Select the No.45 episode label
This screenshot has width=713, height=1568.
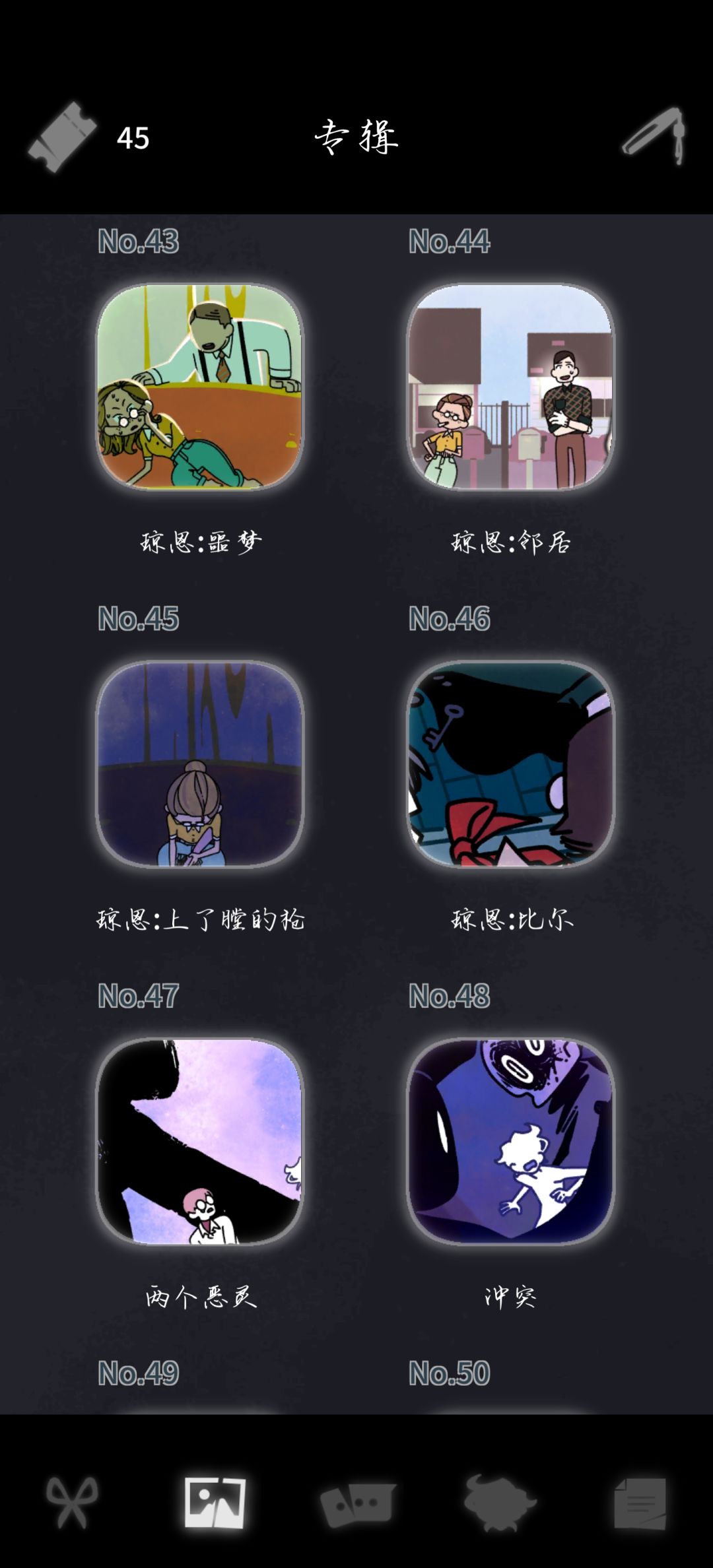point(139,618)
